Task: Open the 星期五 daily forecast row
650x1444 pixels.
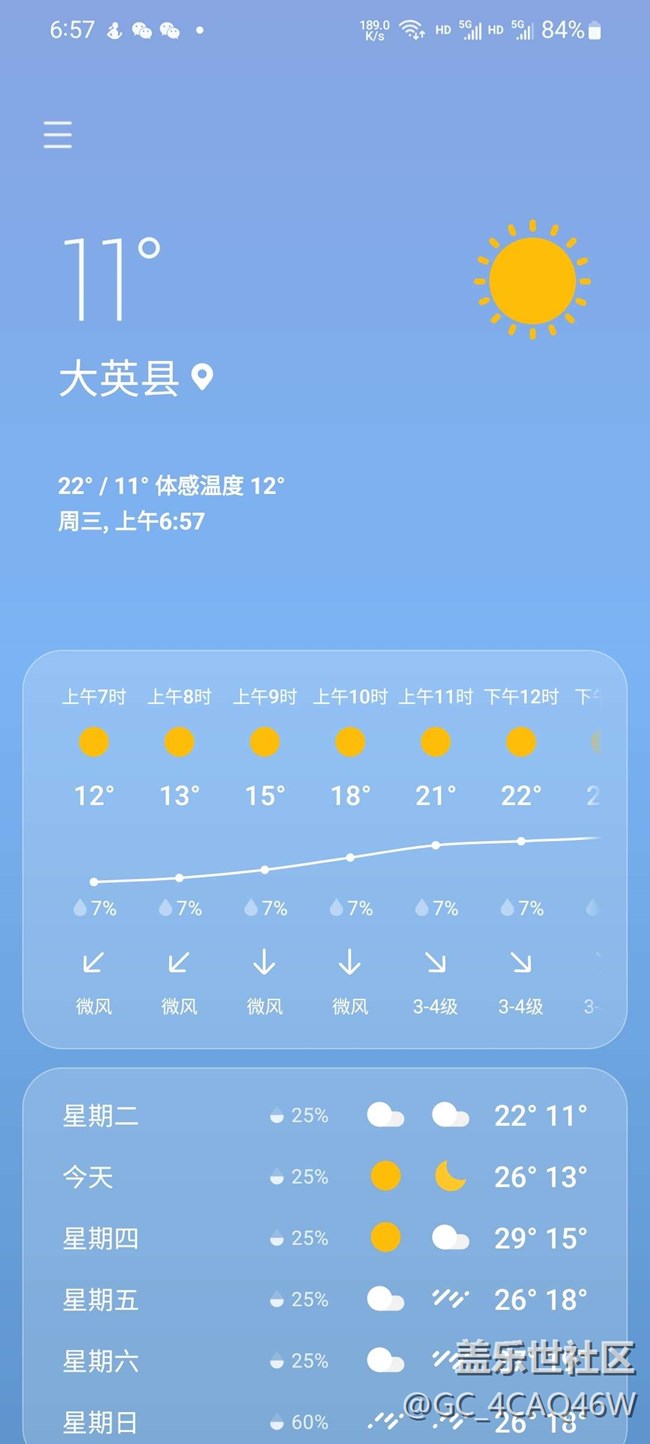Action: (325, 1299)
